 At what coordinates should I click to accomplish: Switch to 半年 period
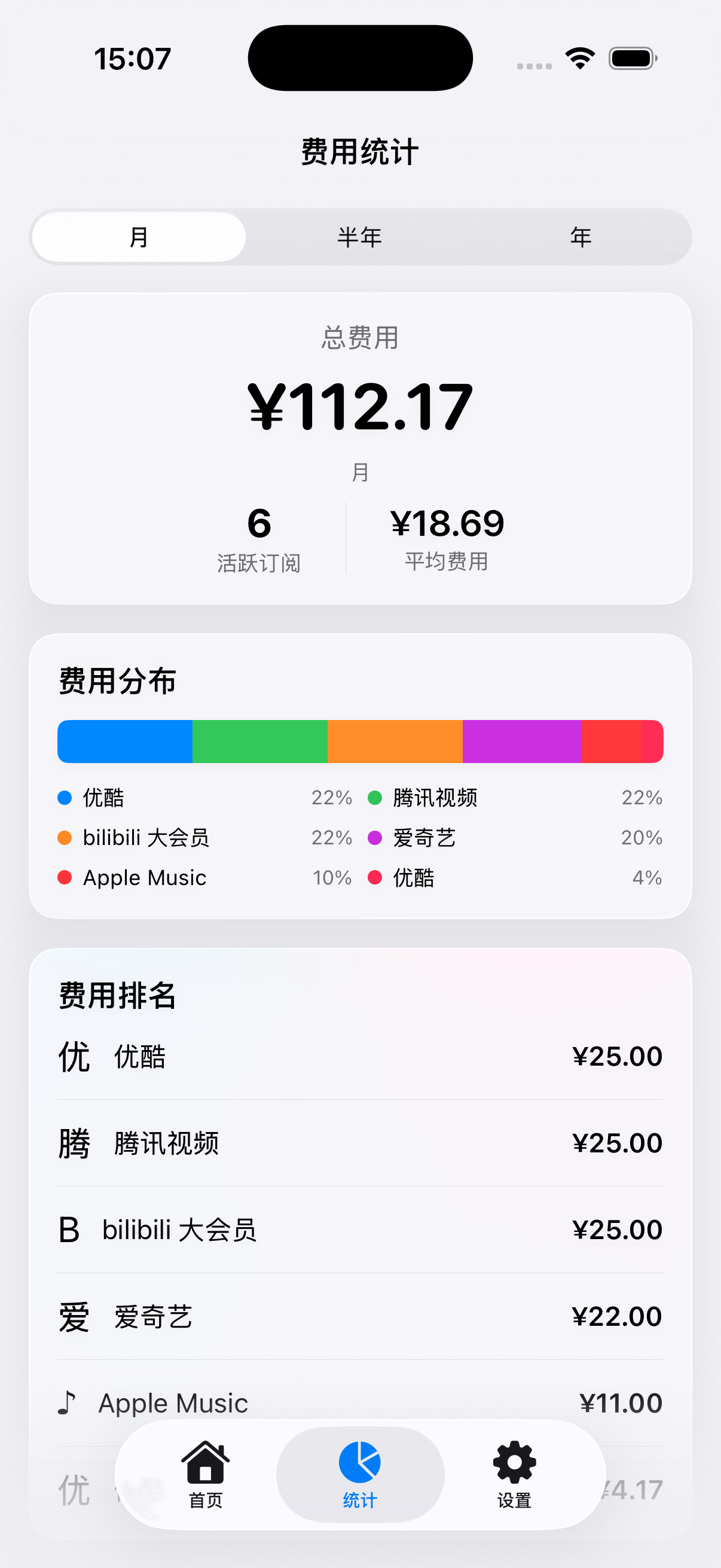(x=360, y=237)
